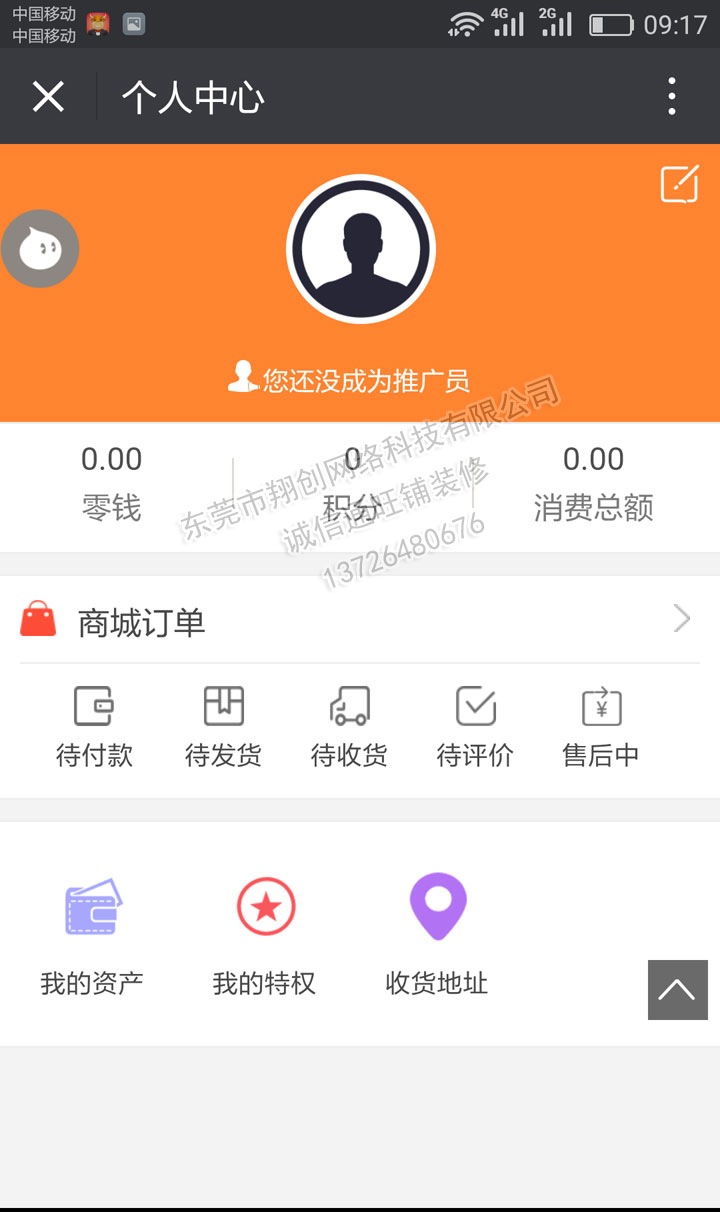Tap the profile avatar picture
Viewport: 720px width, 1212px height.
(360, 248)
